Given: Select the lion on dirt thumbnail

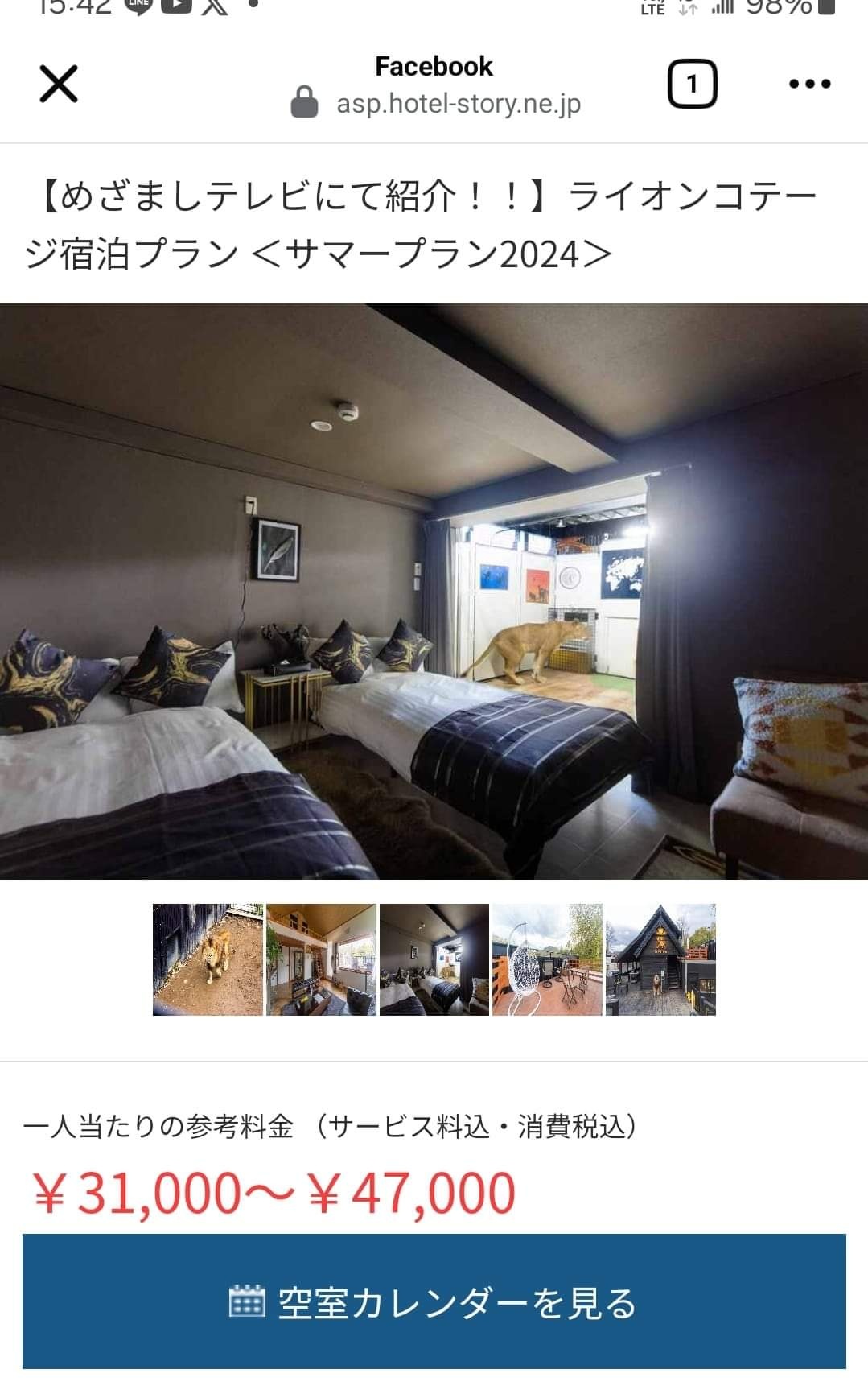Looking at the screenshot, I should coord(208,959).
